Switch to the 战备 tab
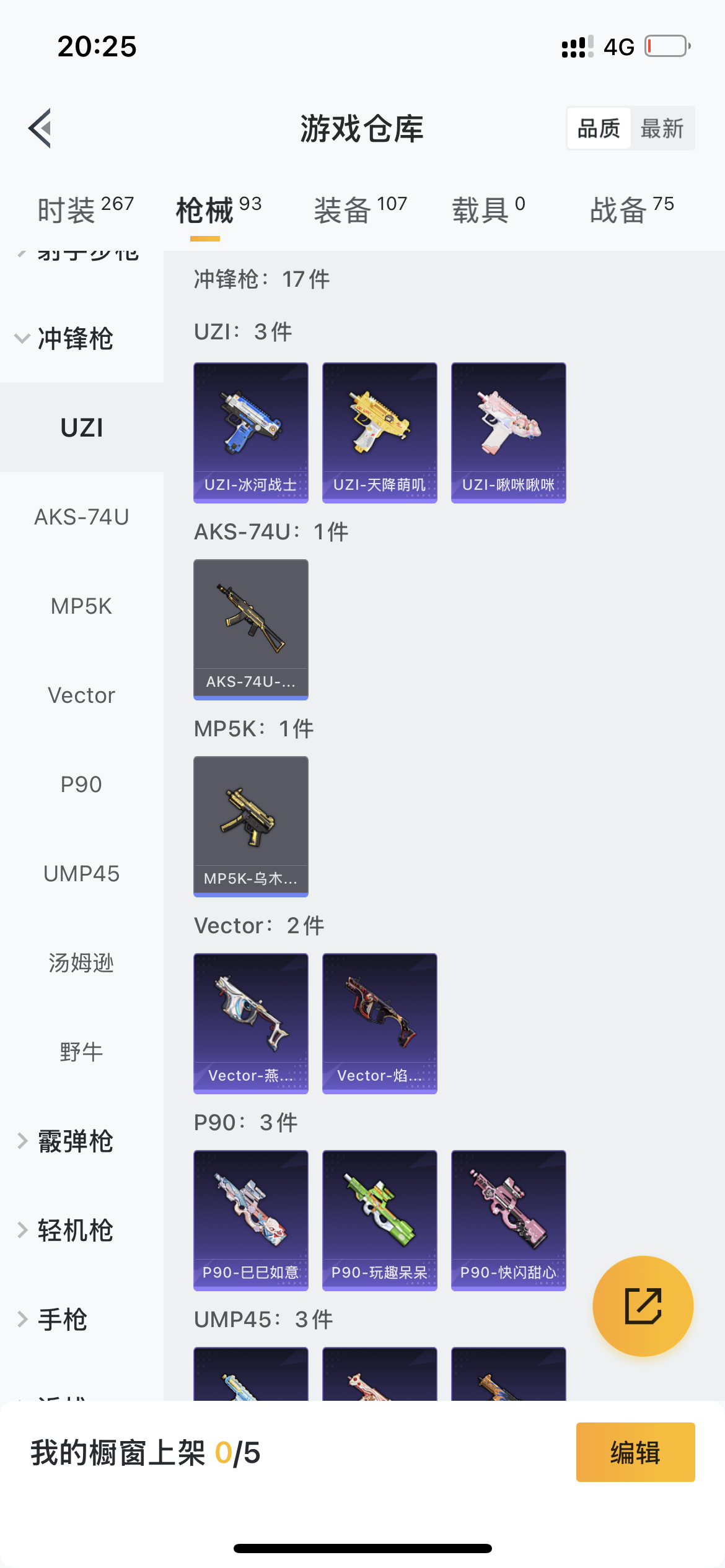725x1568 pixels. [631, 209]
